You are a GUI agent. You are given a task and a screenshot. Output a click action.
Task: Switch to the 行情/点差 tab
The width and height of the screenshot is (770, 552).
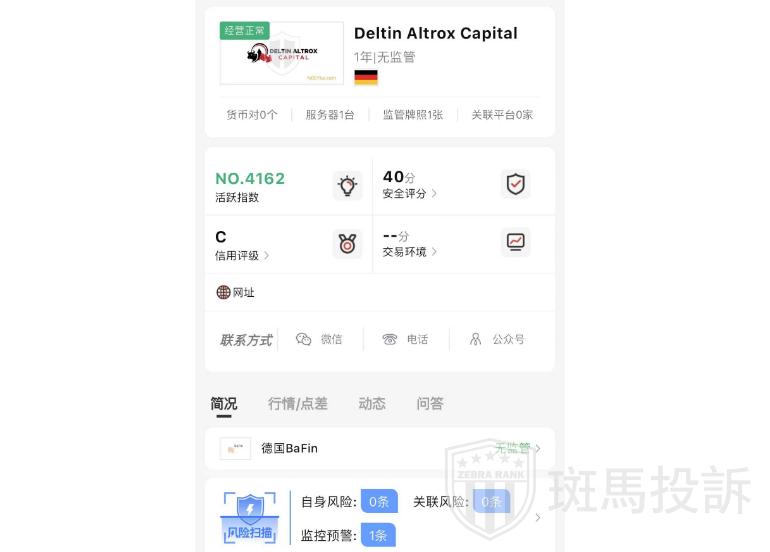[x=297, y=404]
